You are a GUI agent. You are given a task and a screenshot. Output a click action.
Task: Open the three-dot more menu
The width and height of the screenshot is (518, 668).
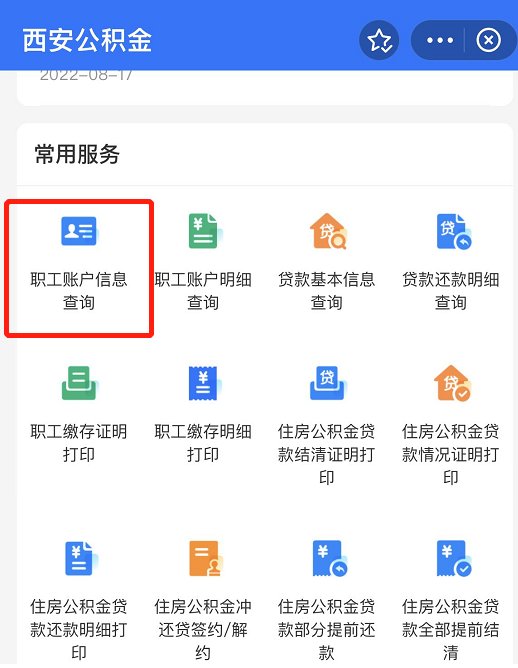(x=440, y=40)
